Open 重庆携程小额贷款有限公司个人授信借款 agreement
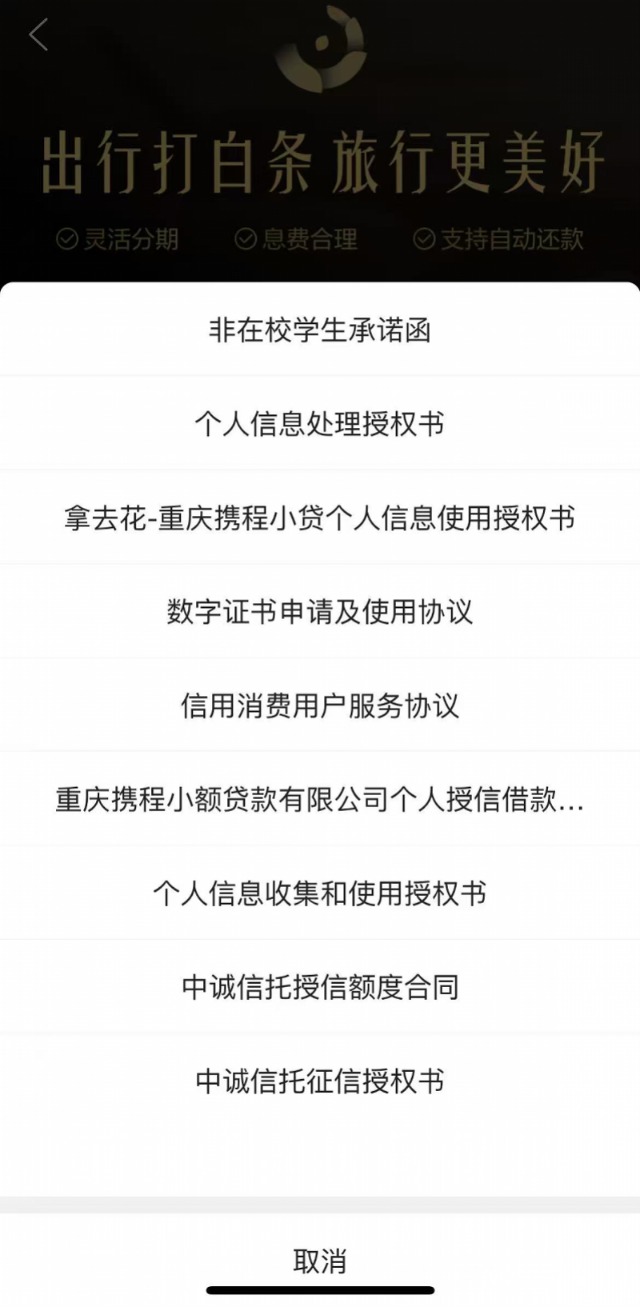The height and width of the screenshot is (1307, 640). [320, 800]
